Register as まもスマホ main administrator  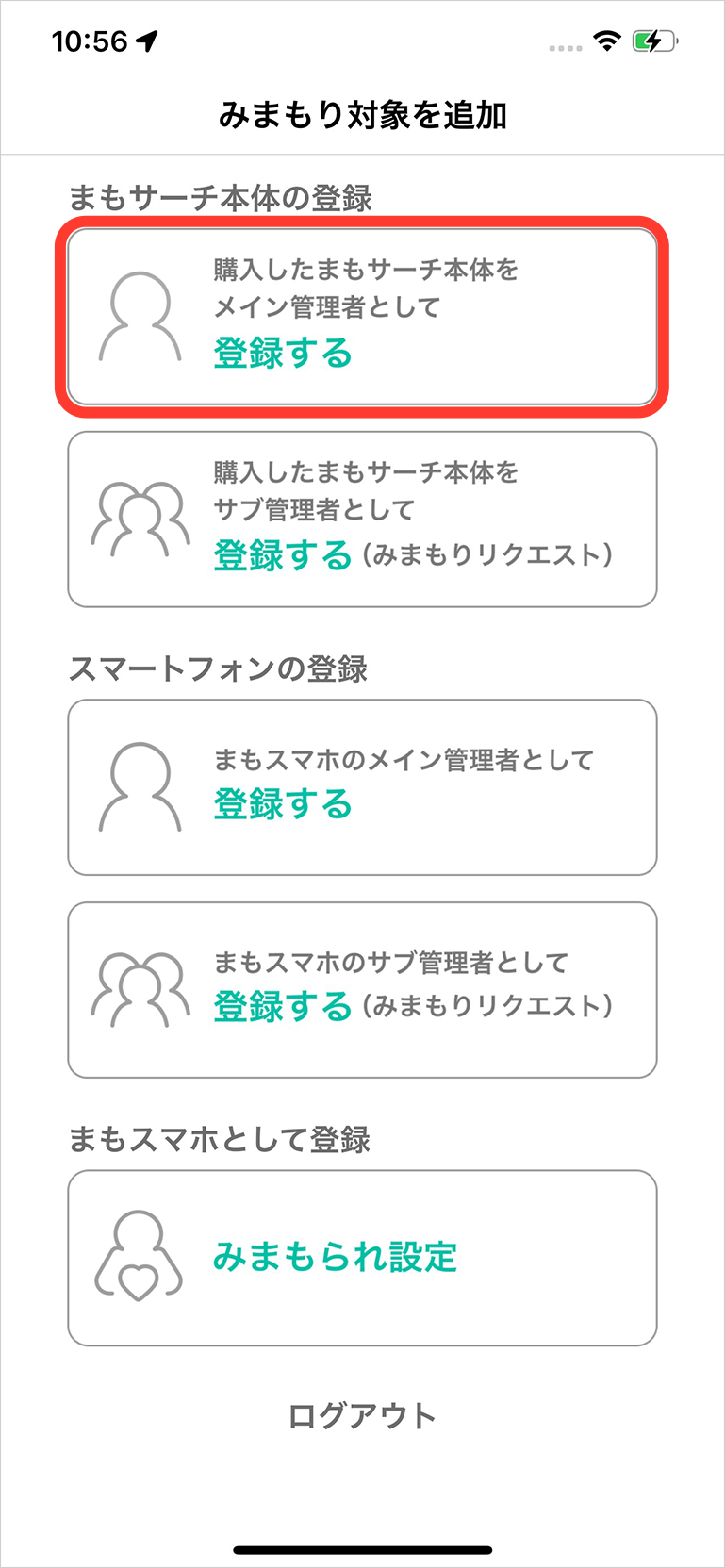pos(362,787)
